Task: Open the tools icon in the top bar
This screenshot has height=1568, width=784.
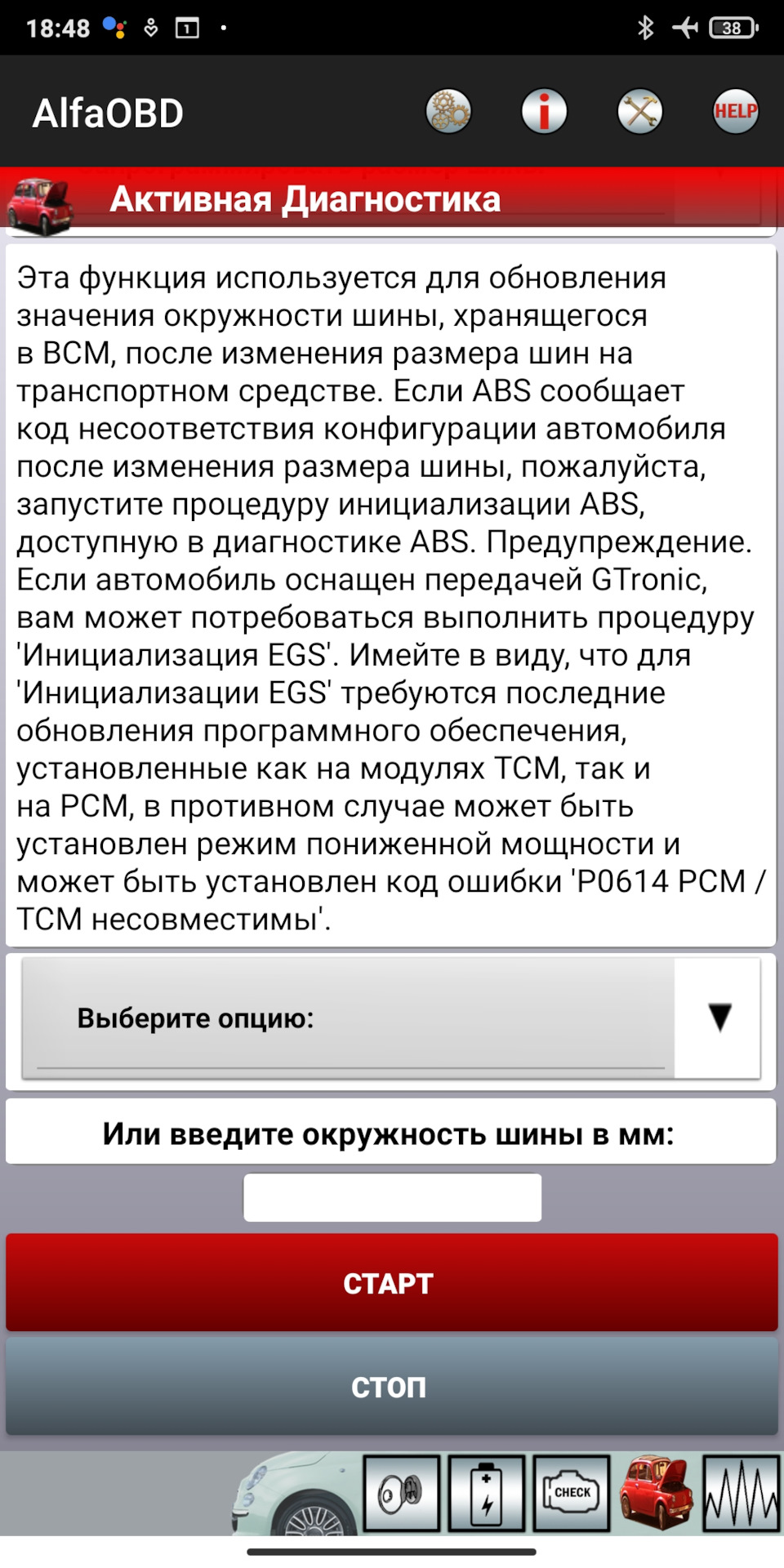Action: point(639,112)
